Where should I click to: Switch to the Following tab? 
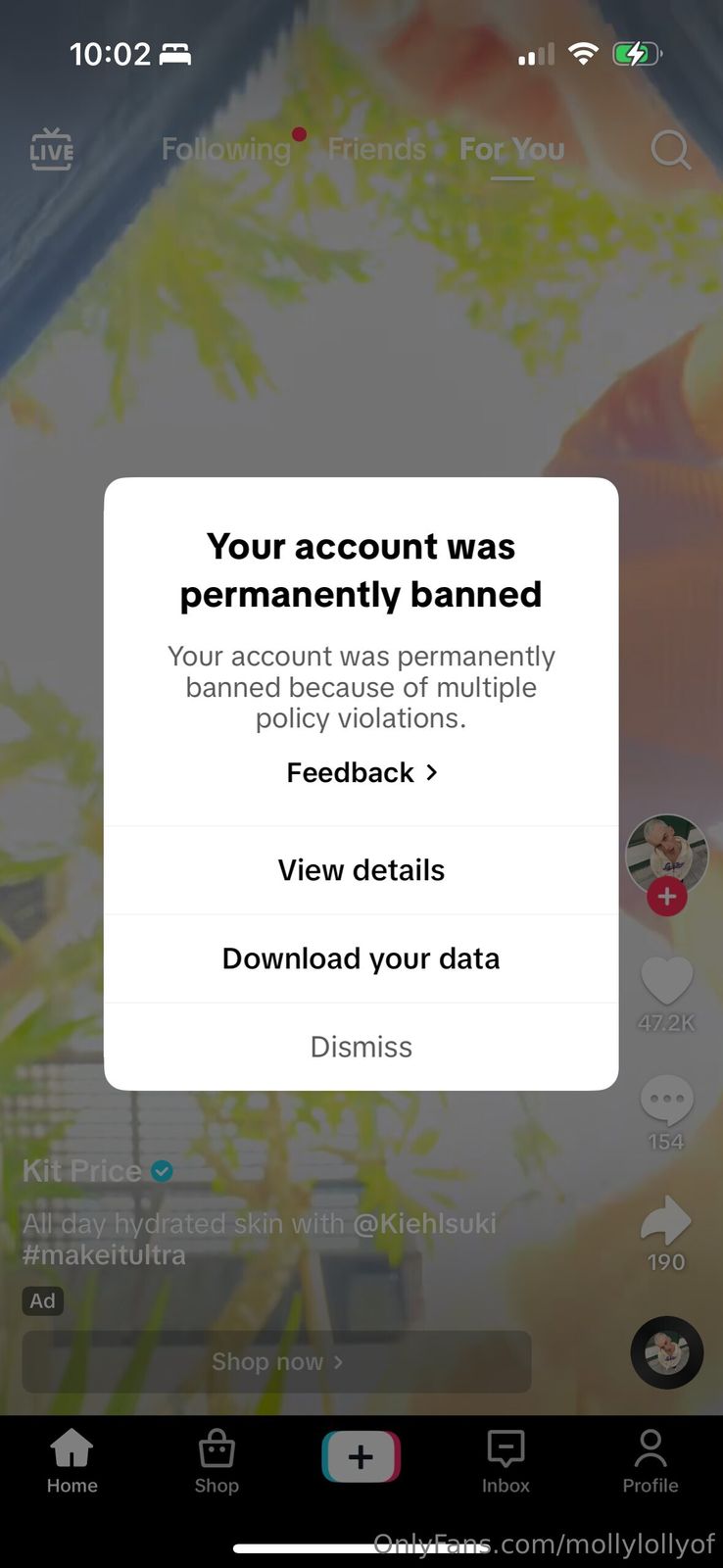[x=226, y=149]
